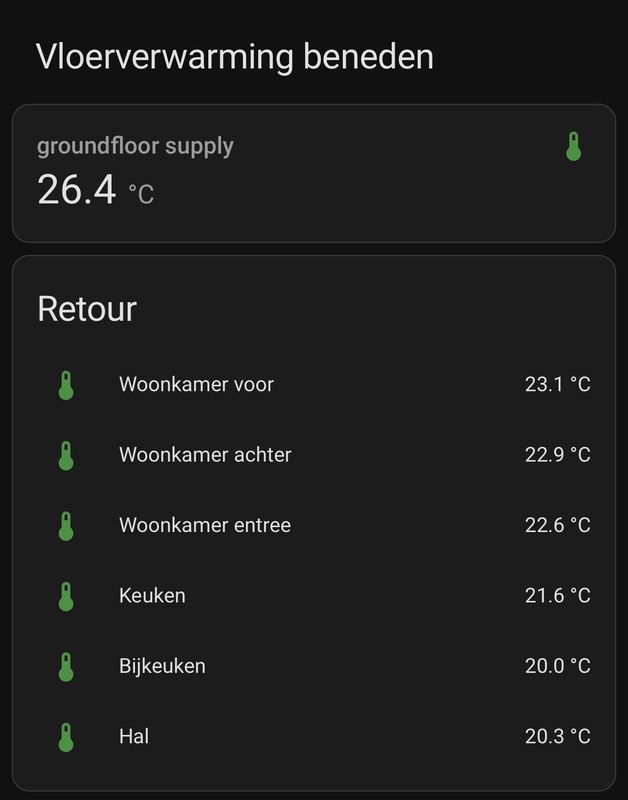Show the Woonkamer achter sensor history

205,455
